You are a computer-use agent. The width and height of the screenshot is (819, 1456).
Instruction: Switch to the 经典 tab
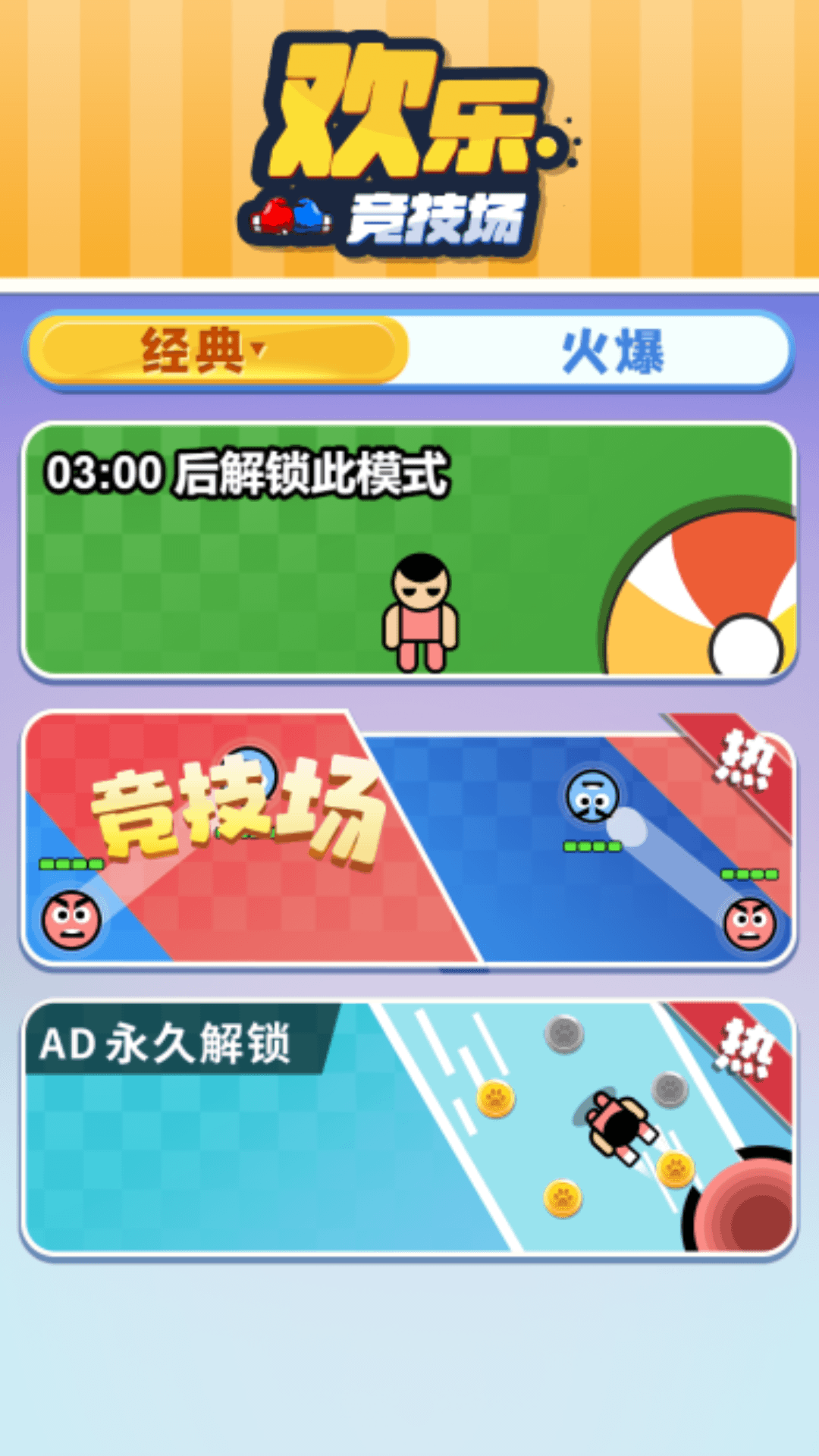pyautogui.click(x=218, y=351)
